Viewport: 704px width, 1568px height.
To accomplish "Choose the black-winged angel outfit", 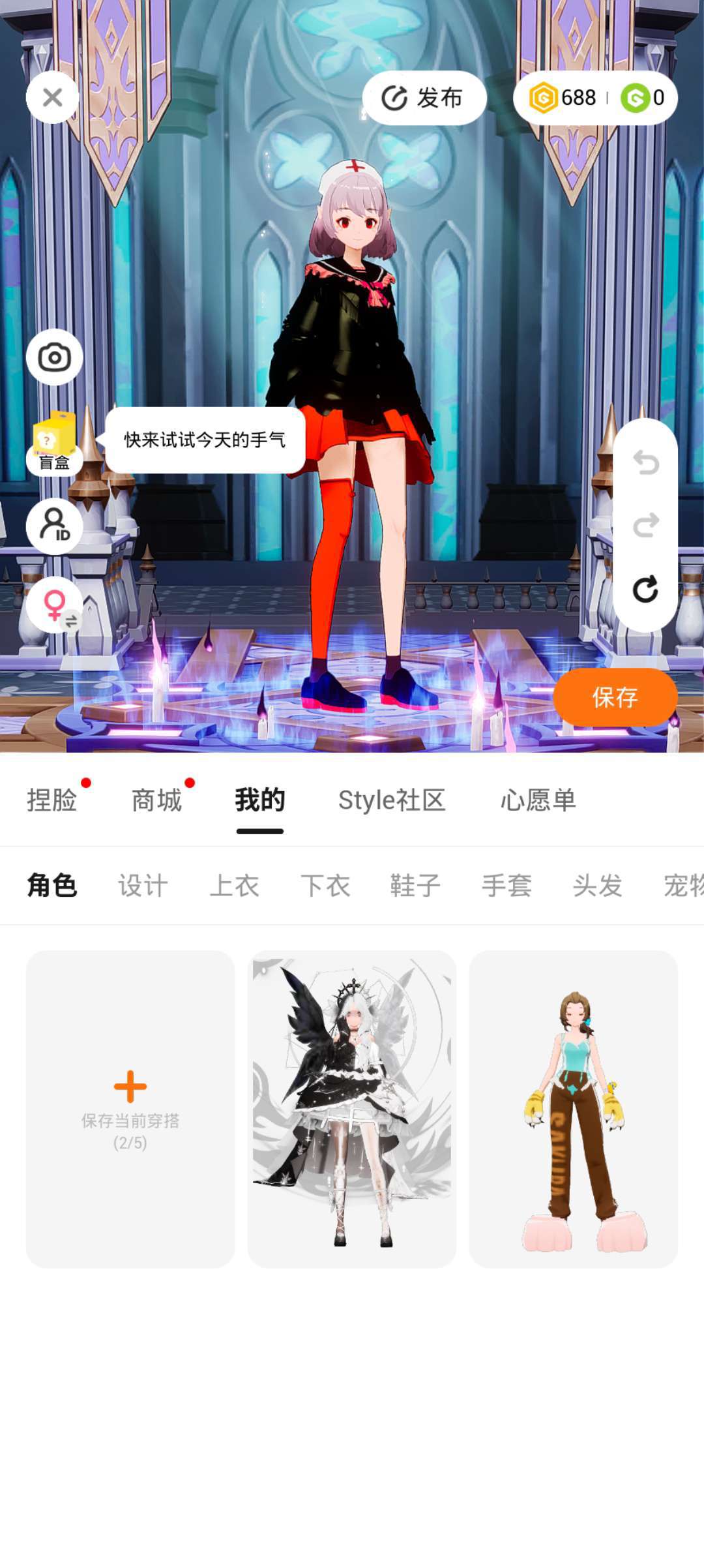I will (352, 1108).
